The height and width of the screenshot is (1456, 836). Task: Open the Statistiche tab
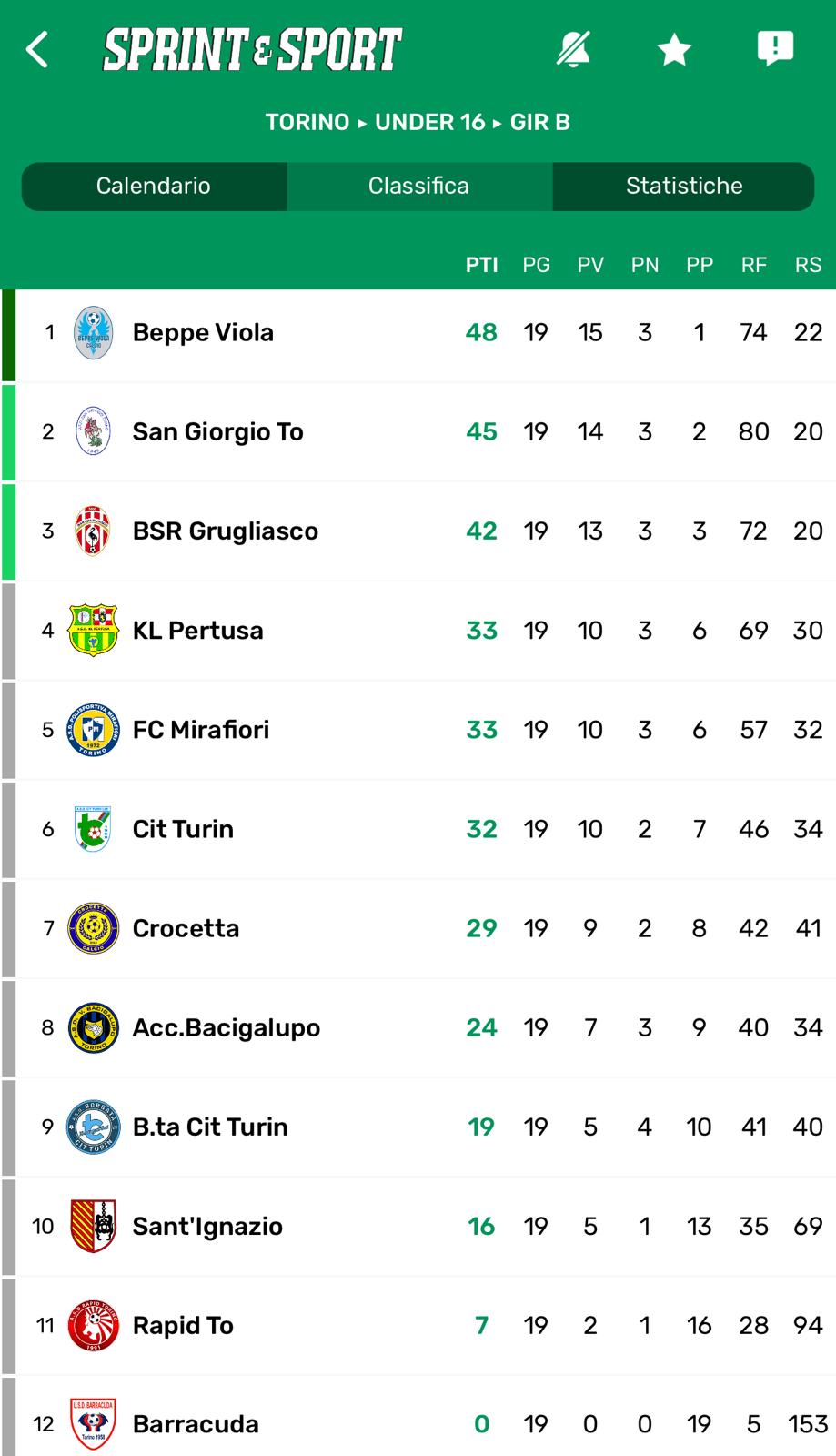(x=684, y=186)
